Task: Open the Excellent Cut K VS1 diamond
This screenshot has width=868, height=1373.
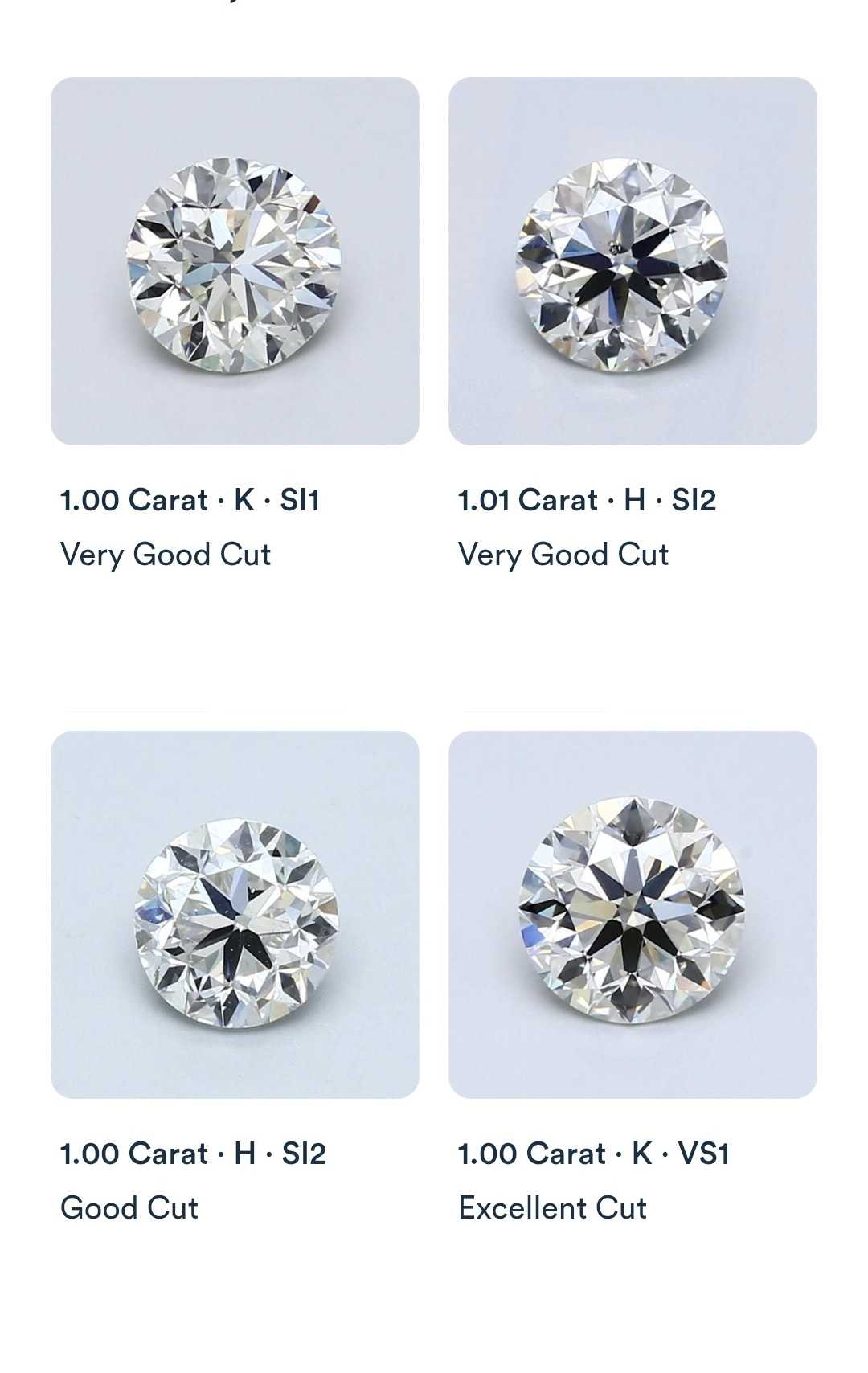Action: [633, 915]
